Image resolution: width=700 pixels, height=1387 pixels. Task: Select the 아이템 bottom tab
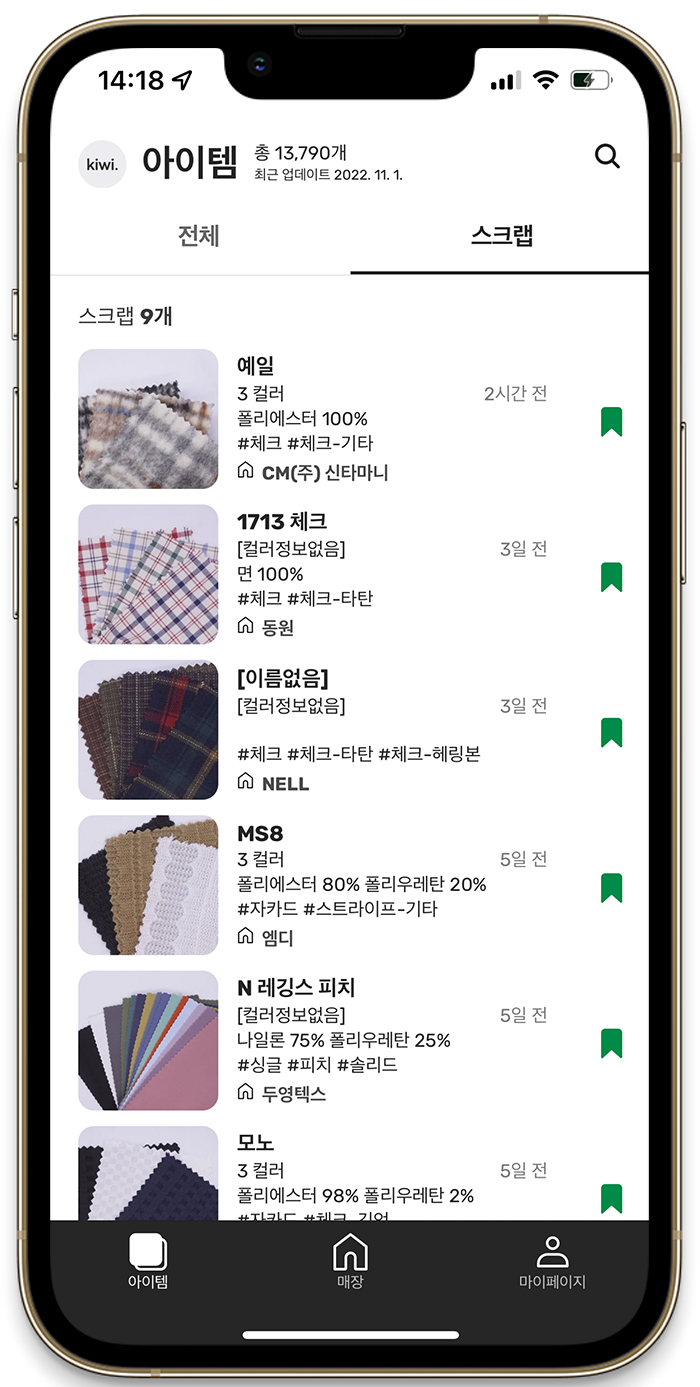148,1260
